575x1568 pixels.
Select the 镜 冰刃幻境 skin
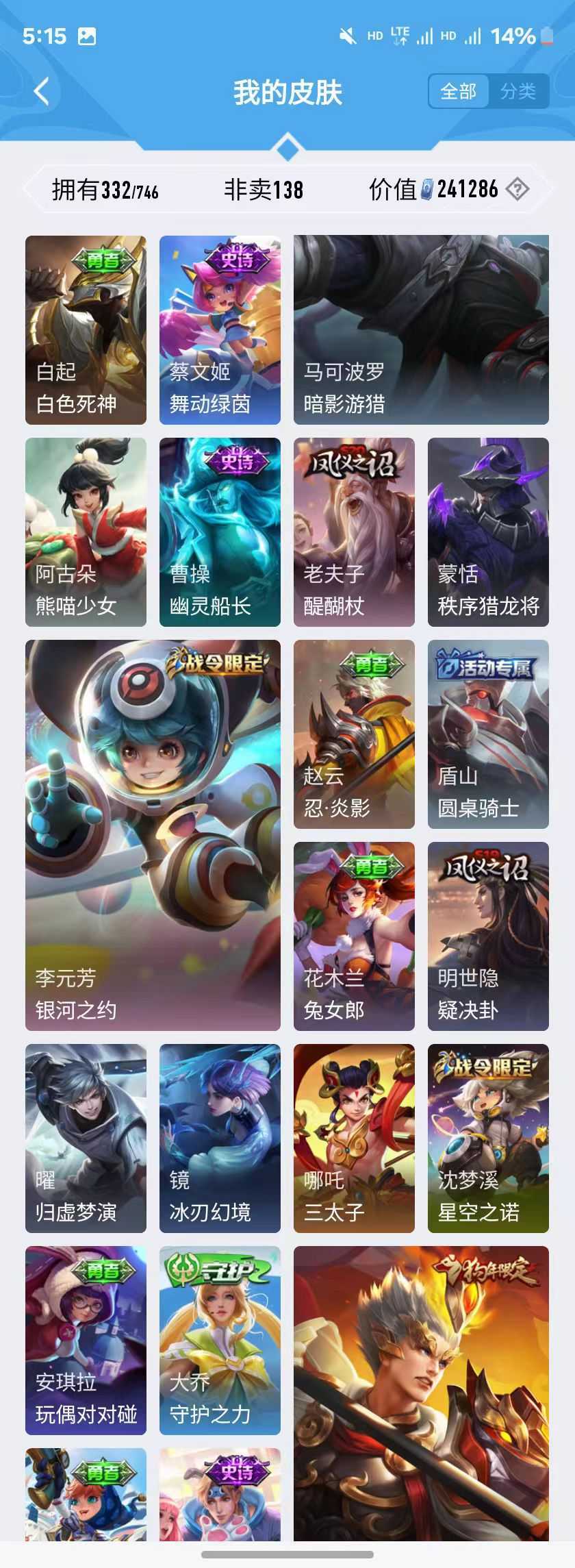coord(220,1138)
